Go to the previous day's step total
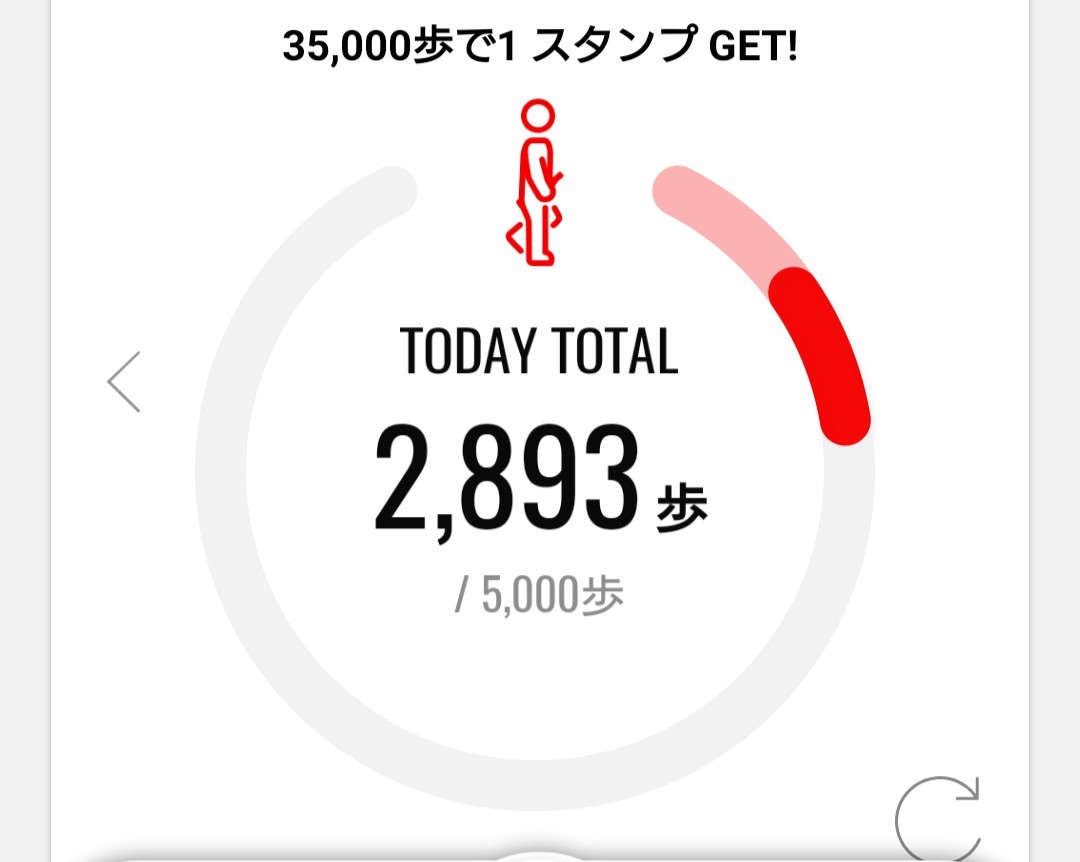 click(x=125, y=381)
